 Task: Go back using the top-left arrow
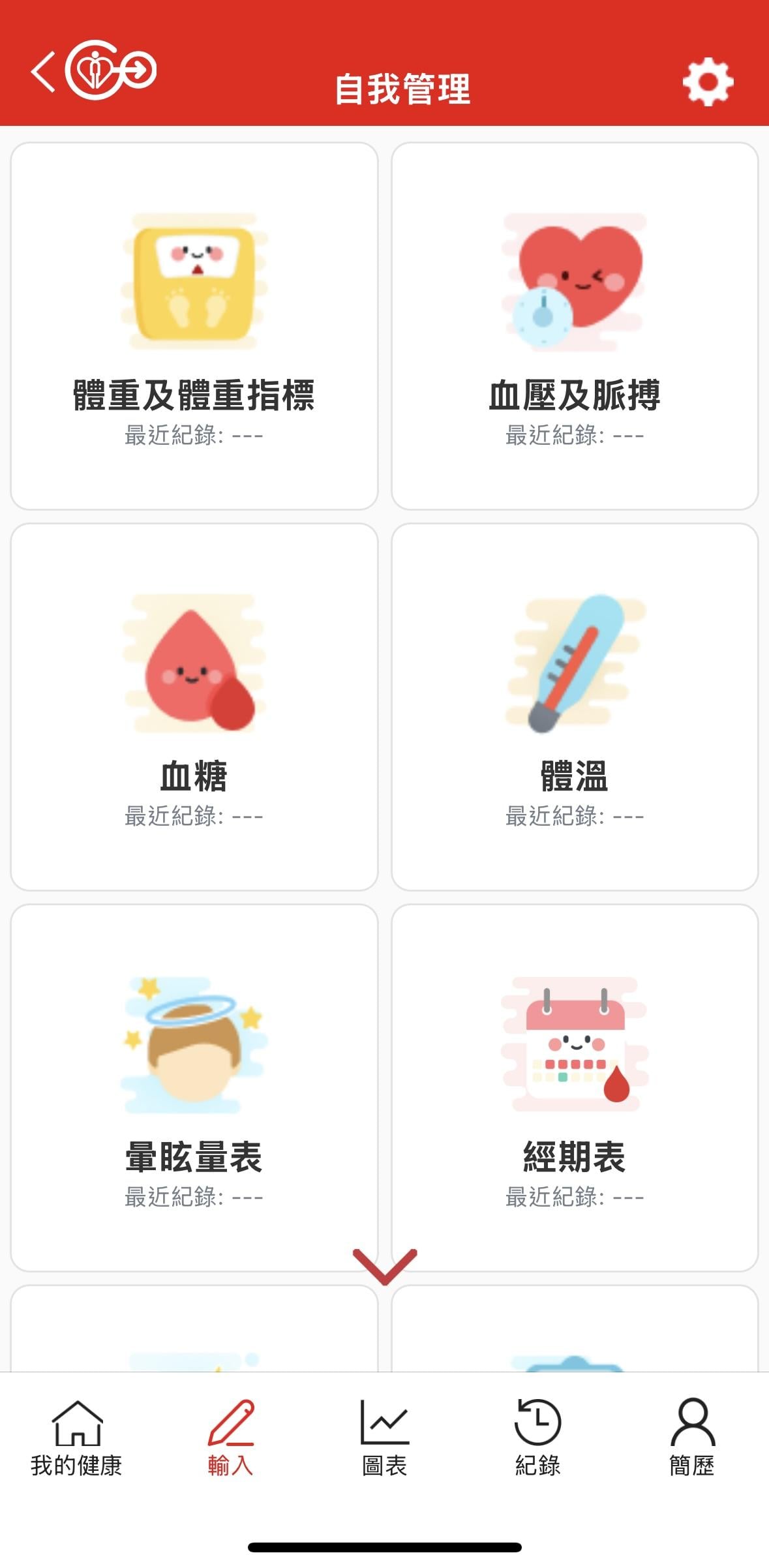click(43, 72)
